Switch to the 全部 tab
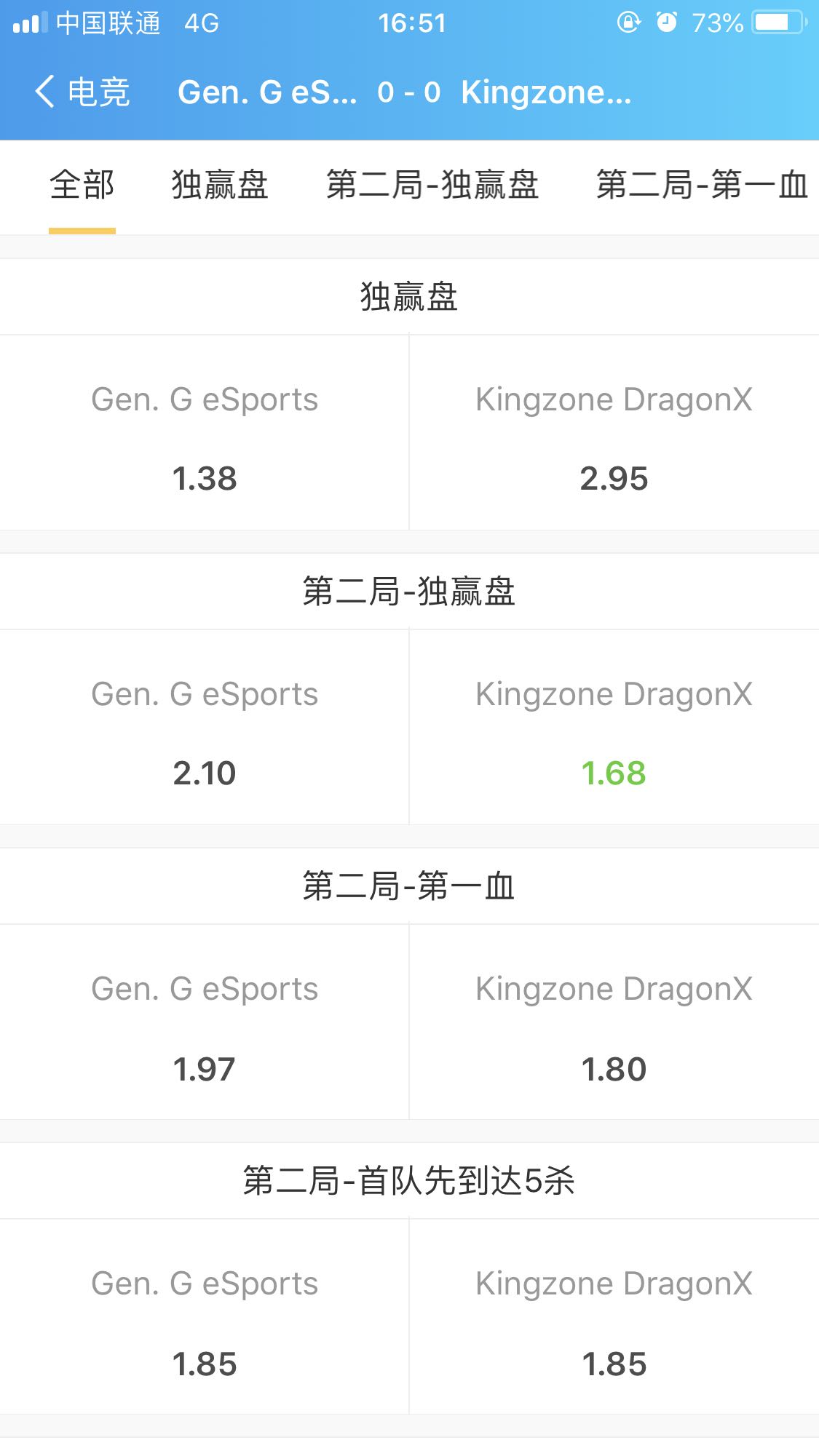The image size is (819, 1456). point(82,185)
